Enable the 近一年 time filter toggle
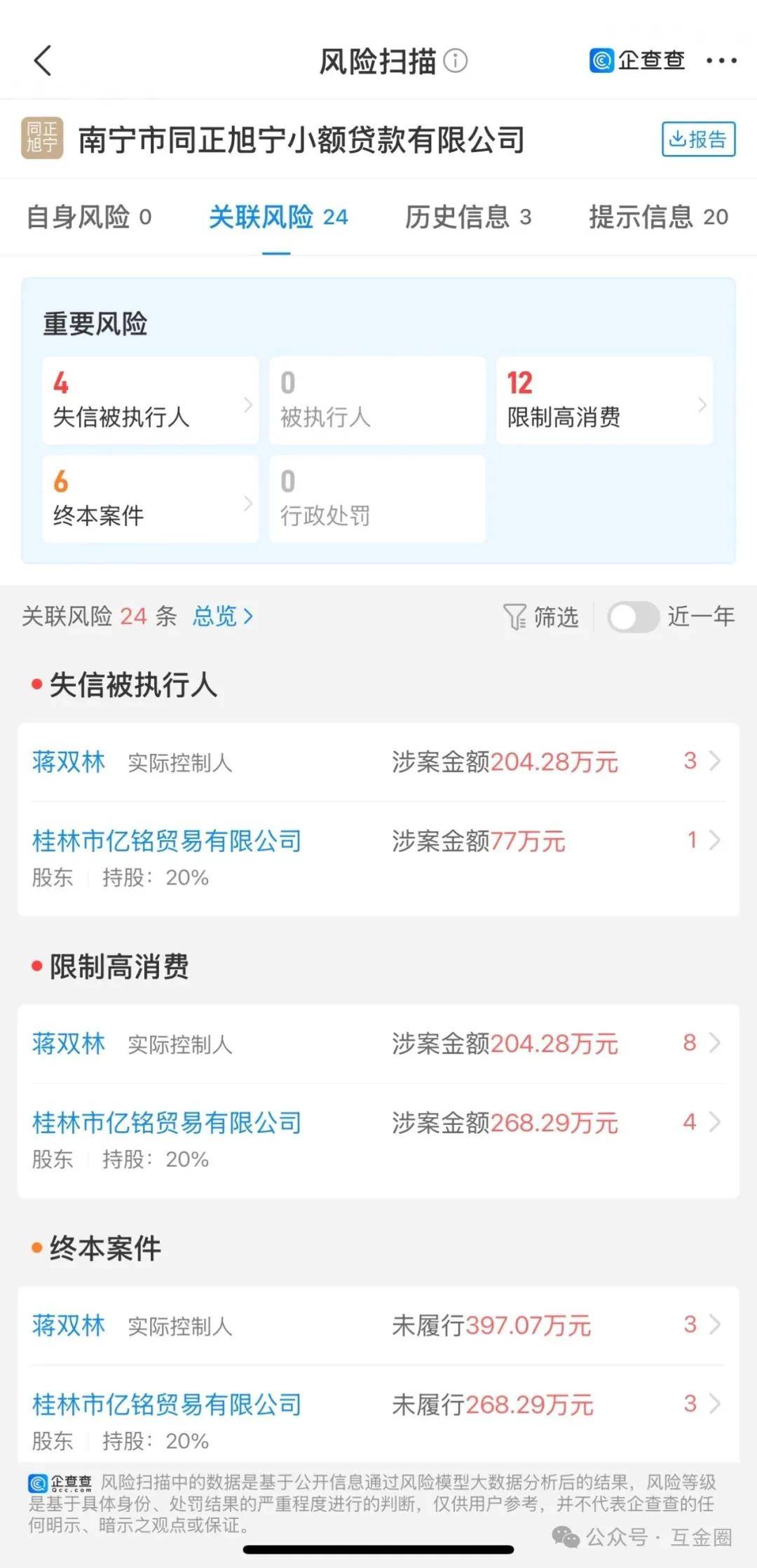Screen dimensions: 757x1568 tap(633, 617)
